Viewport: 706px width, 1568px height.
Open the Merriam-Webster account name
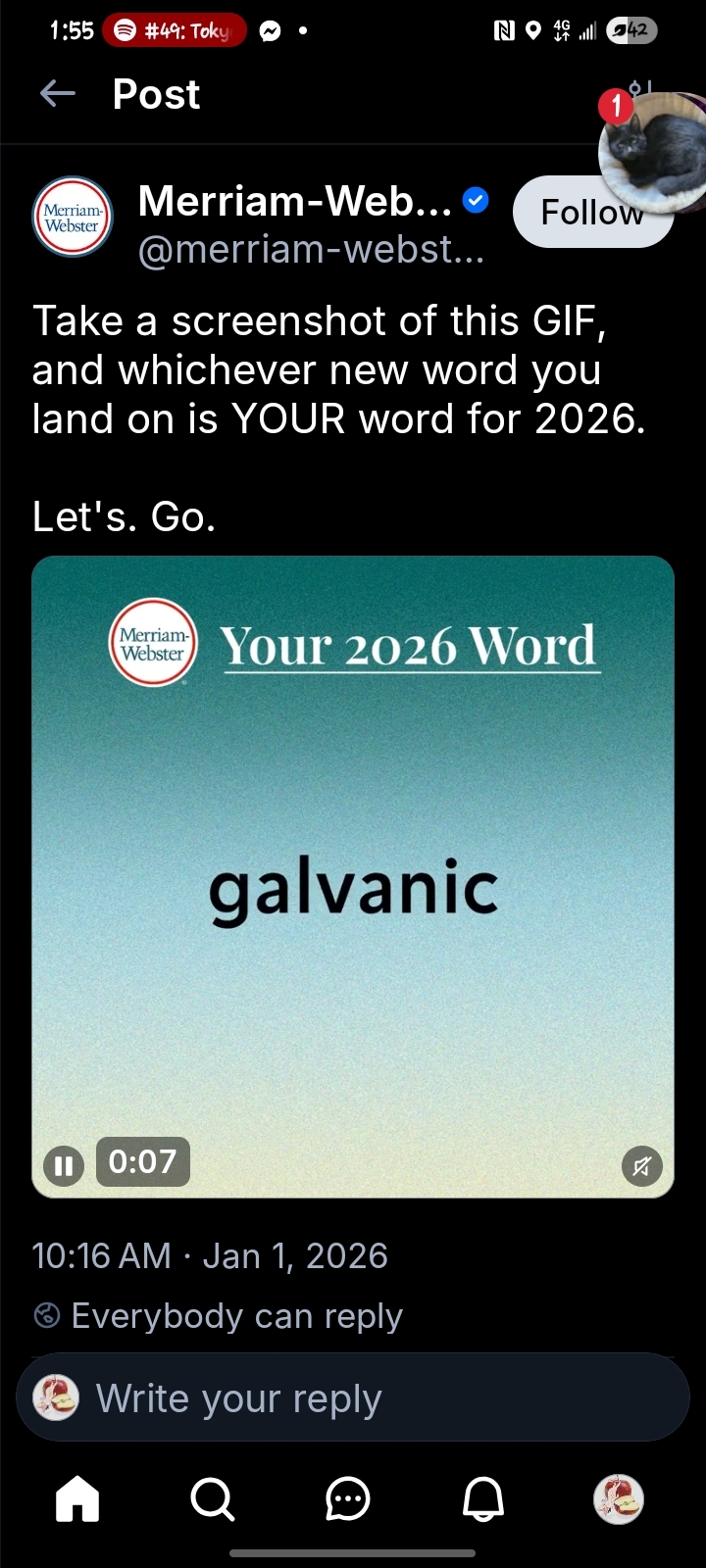294,202
